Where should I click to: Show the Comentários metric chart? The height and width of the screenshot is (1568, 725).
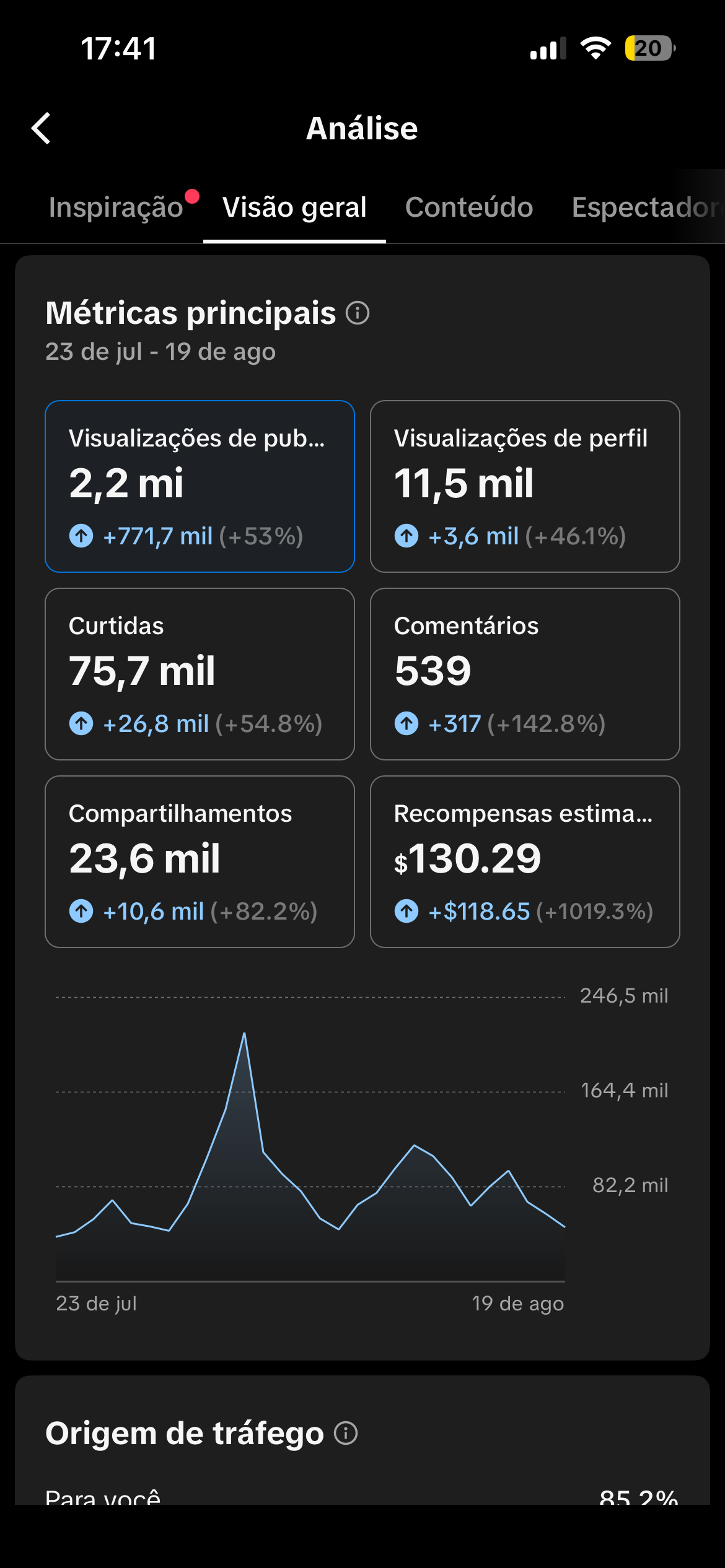pyautogui.click(x=525, y=674)
